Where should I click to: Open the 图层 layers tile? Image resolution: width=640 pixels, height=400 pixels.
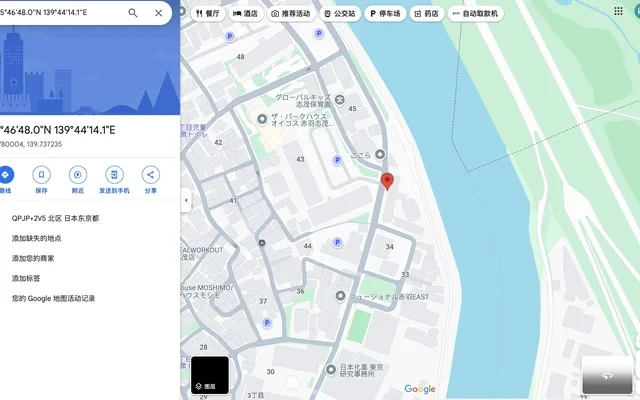pyautogui.click(x=210, y=375)
